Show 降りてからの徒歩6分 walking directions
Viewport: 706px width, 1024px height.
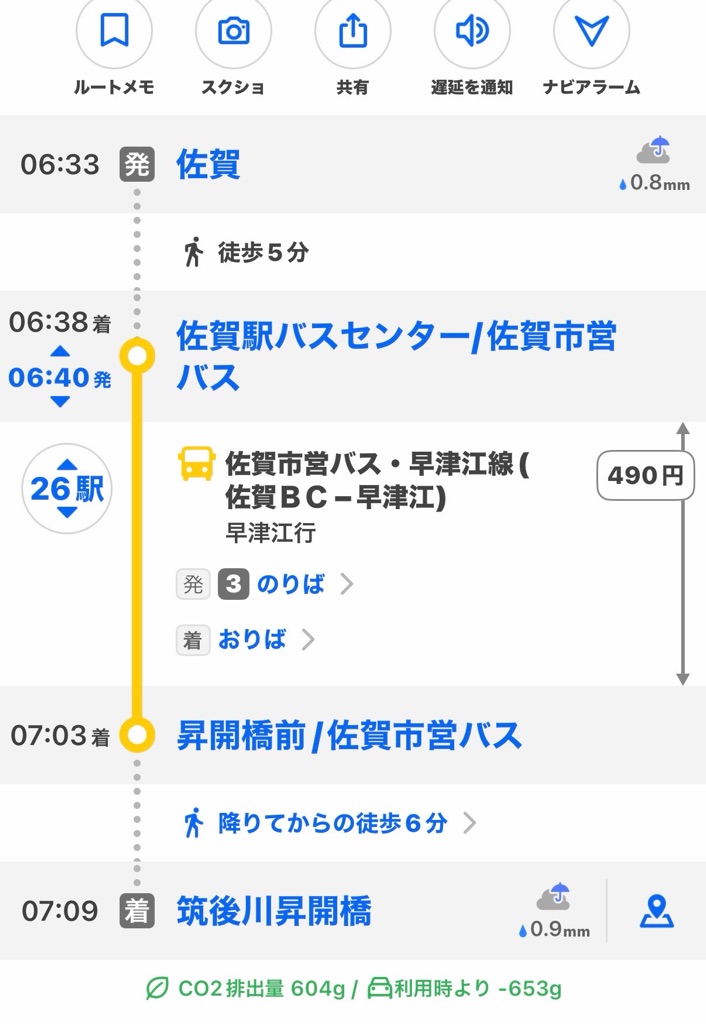click(330, 823)
